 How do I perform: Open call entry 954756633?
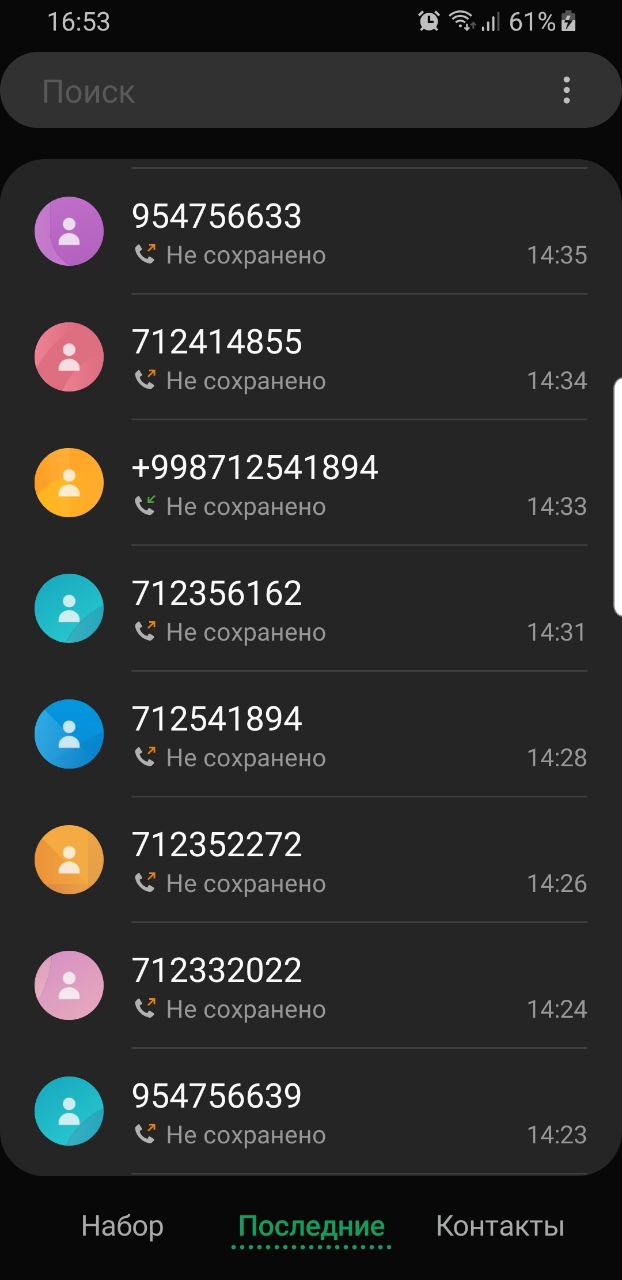point(311,232)
